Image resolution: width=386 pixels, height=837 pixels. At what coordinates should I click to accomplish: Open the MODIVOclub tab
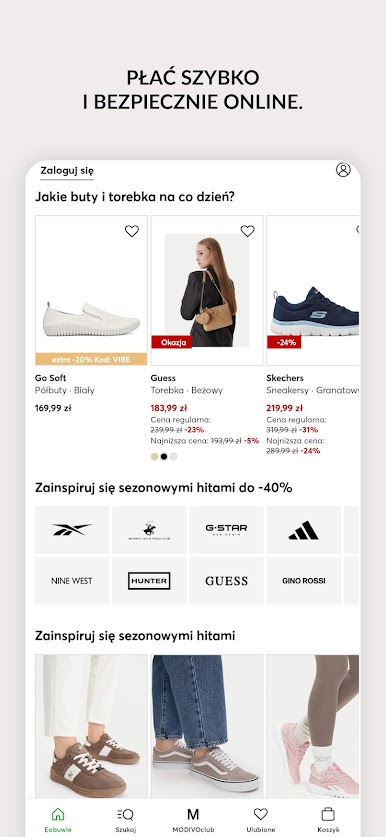[x=193, y=819]
